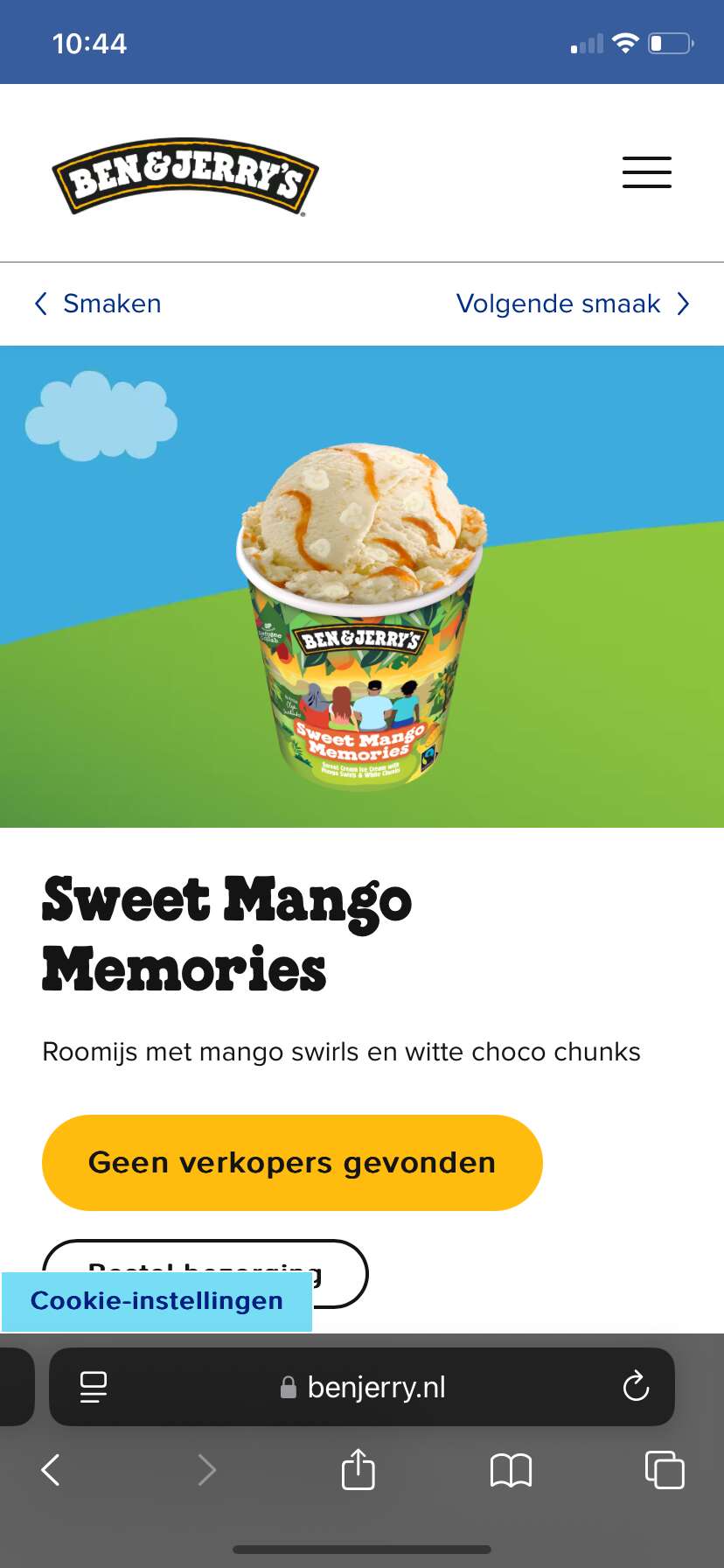
Task: Tap the Ben & Jerry's logo
Action: coord(185,176)
